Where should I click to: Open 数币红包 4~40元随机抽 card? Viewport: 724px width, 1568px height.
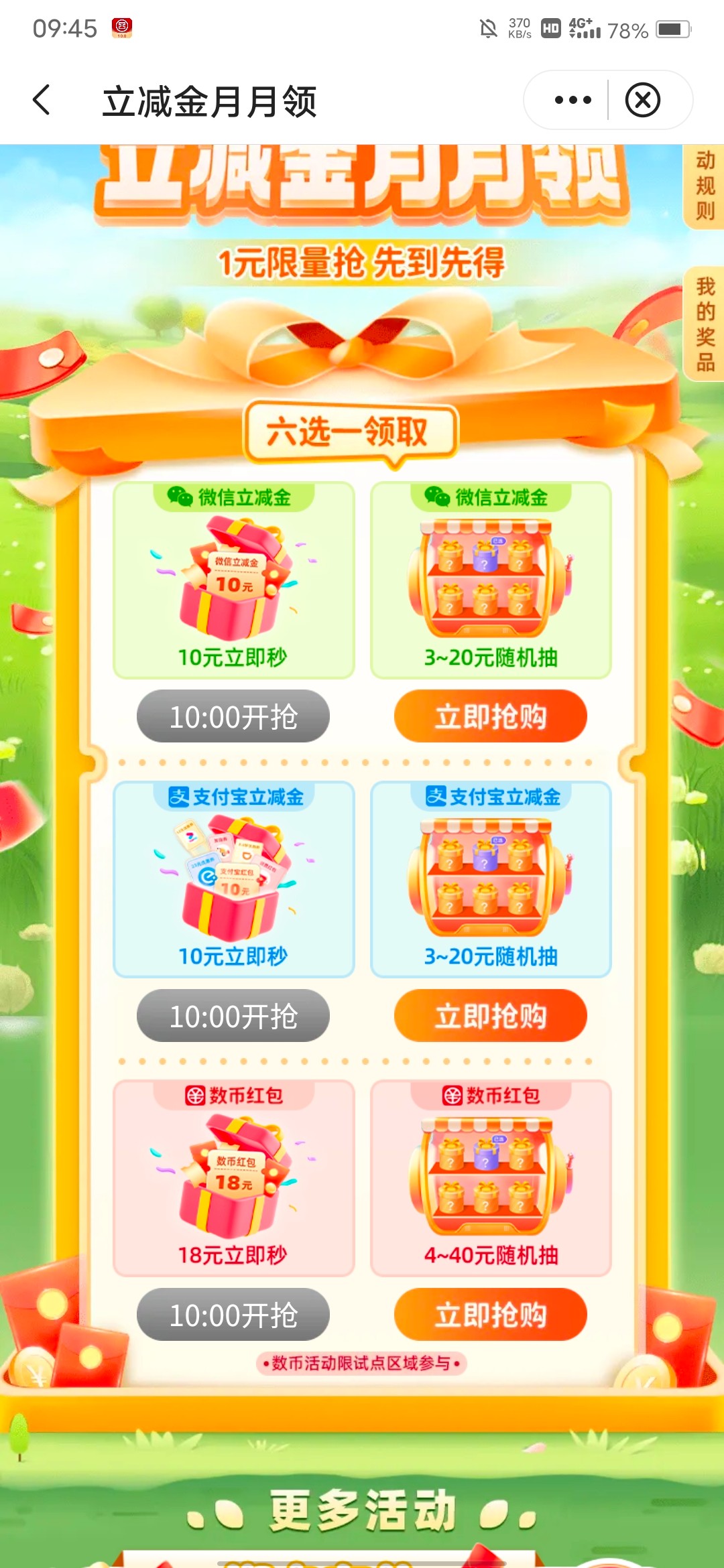490,1178
